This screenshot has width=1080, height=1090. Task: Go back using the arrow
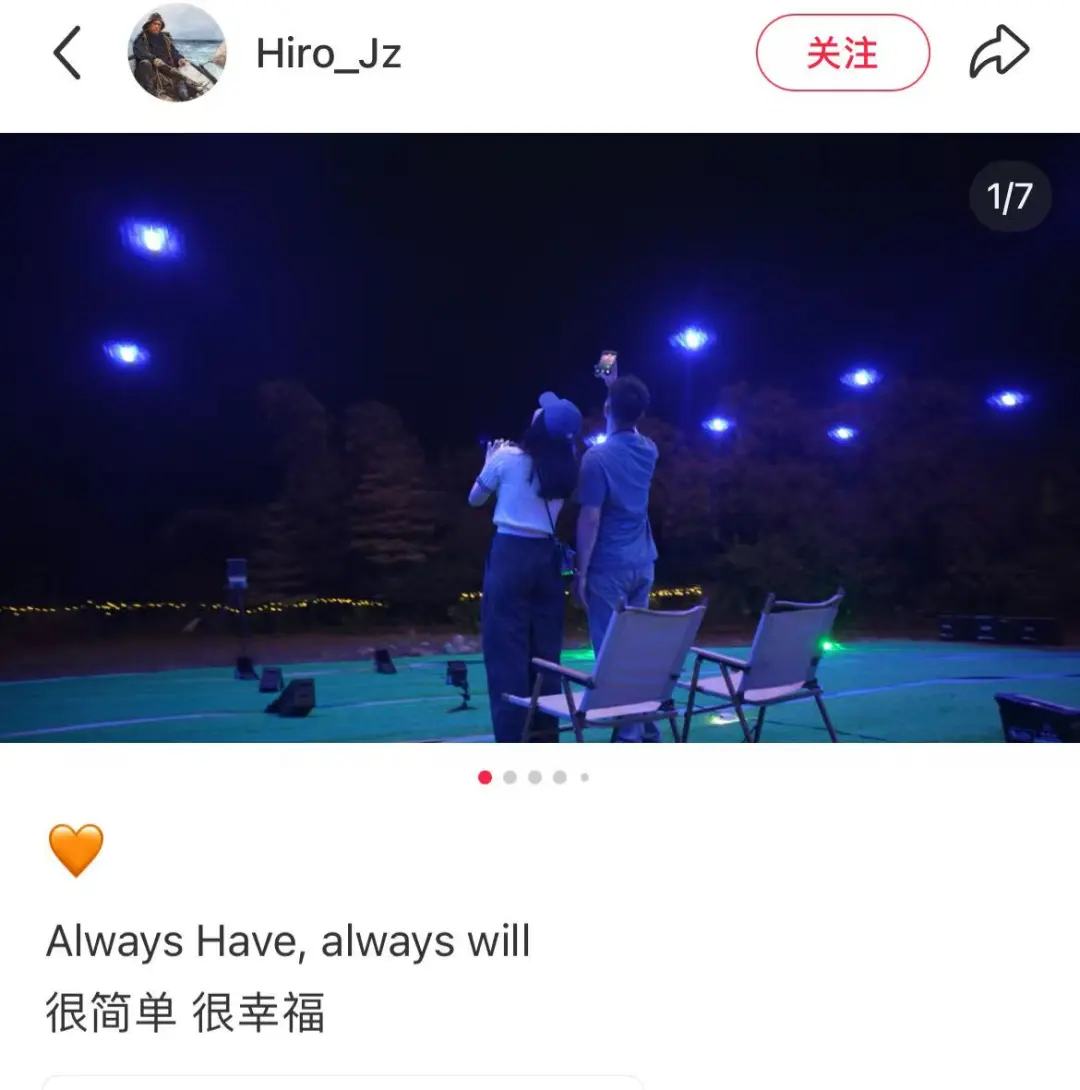click(x=67, y=54)
